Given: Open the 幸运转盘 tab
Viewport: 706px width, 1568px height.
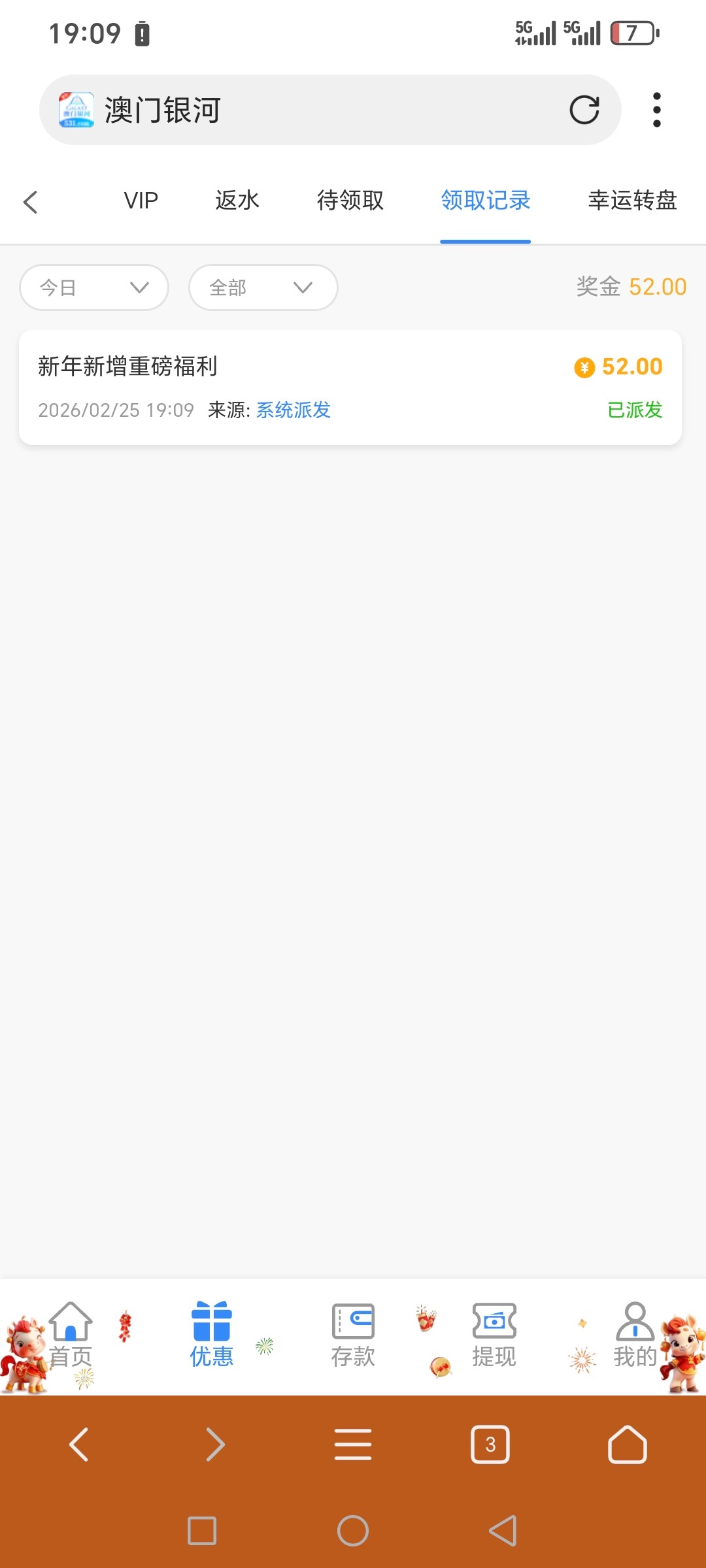Looking at the screenshot, I should (632, 201).
